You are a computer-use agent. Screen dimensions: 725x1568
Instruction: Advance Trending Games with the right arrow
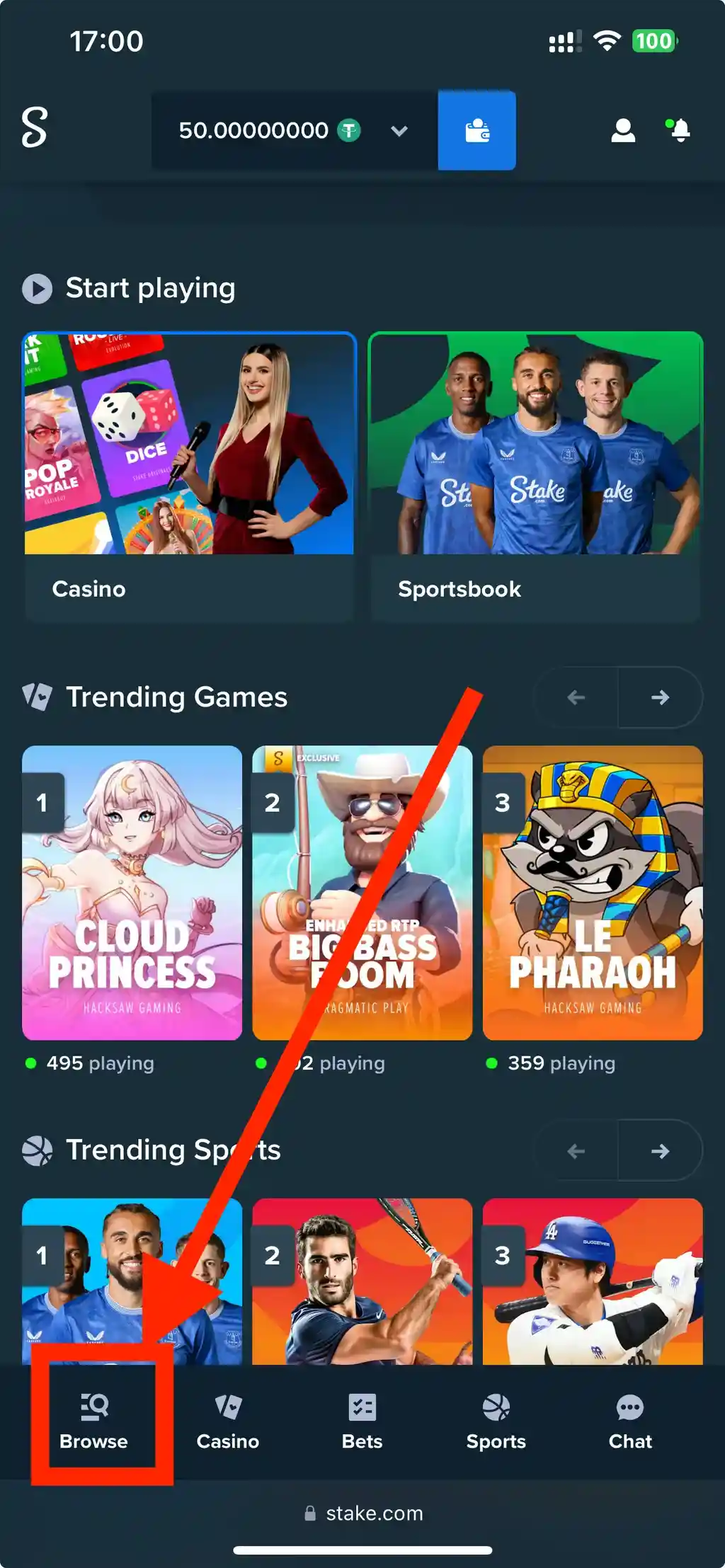pos(660,697)
